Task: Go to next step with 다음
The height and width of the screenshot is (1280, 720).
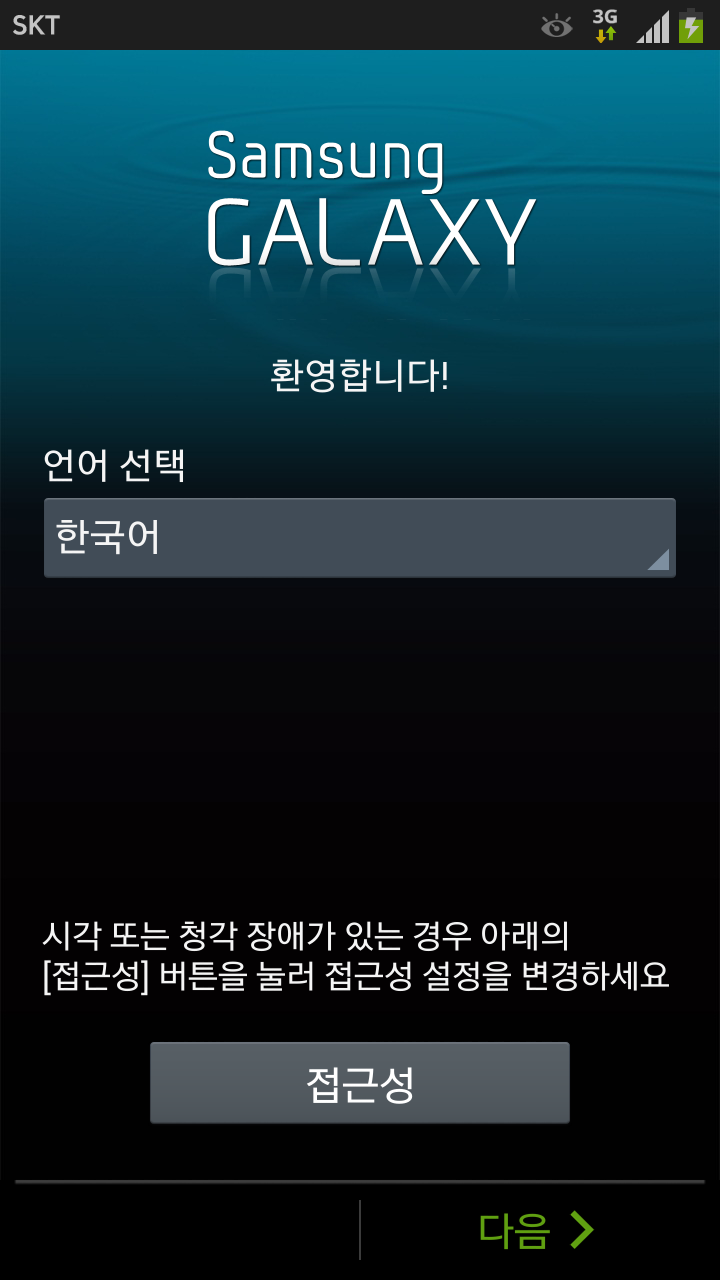Action: (536, 1230)
